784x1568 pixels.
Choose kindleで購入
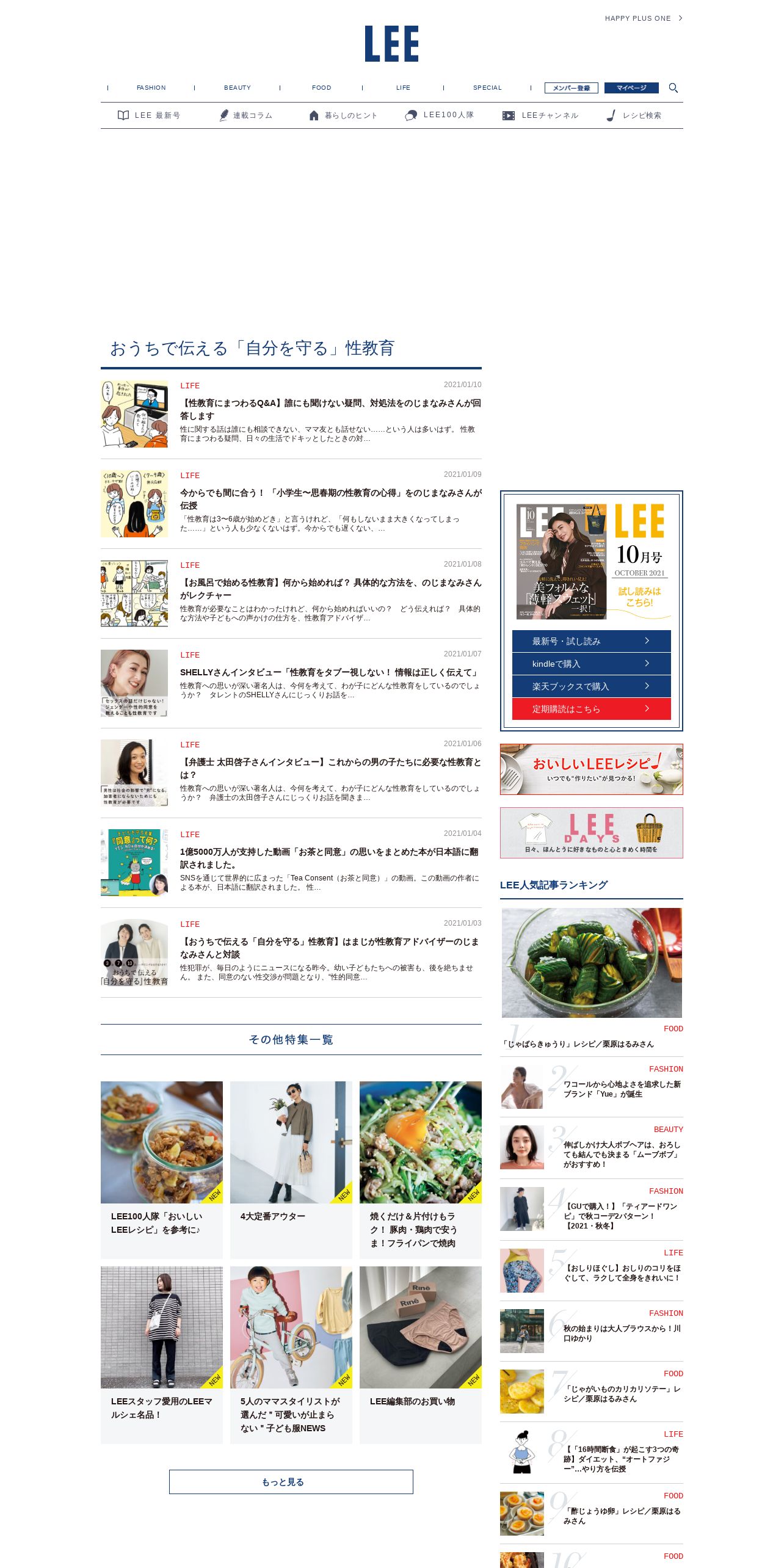pos(591,664)
